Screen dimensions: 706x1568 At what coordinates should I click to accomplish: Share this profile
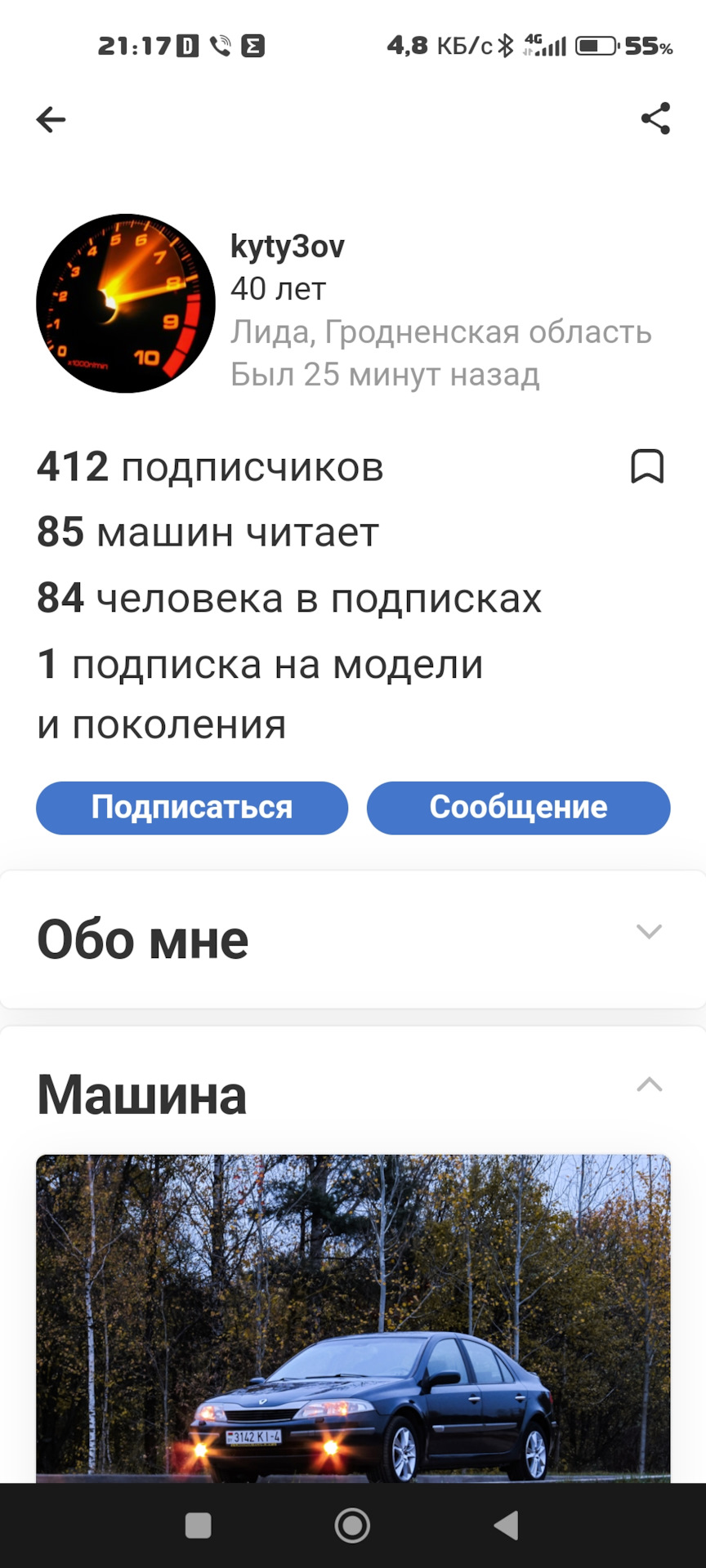(x=655, y=119)
